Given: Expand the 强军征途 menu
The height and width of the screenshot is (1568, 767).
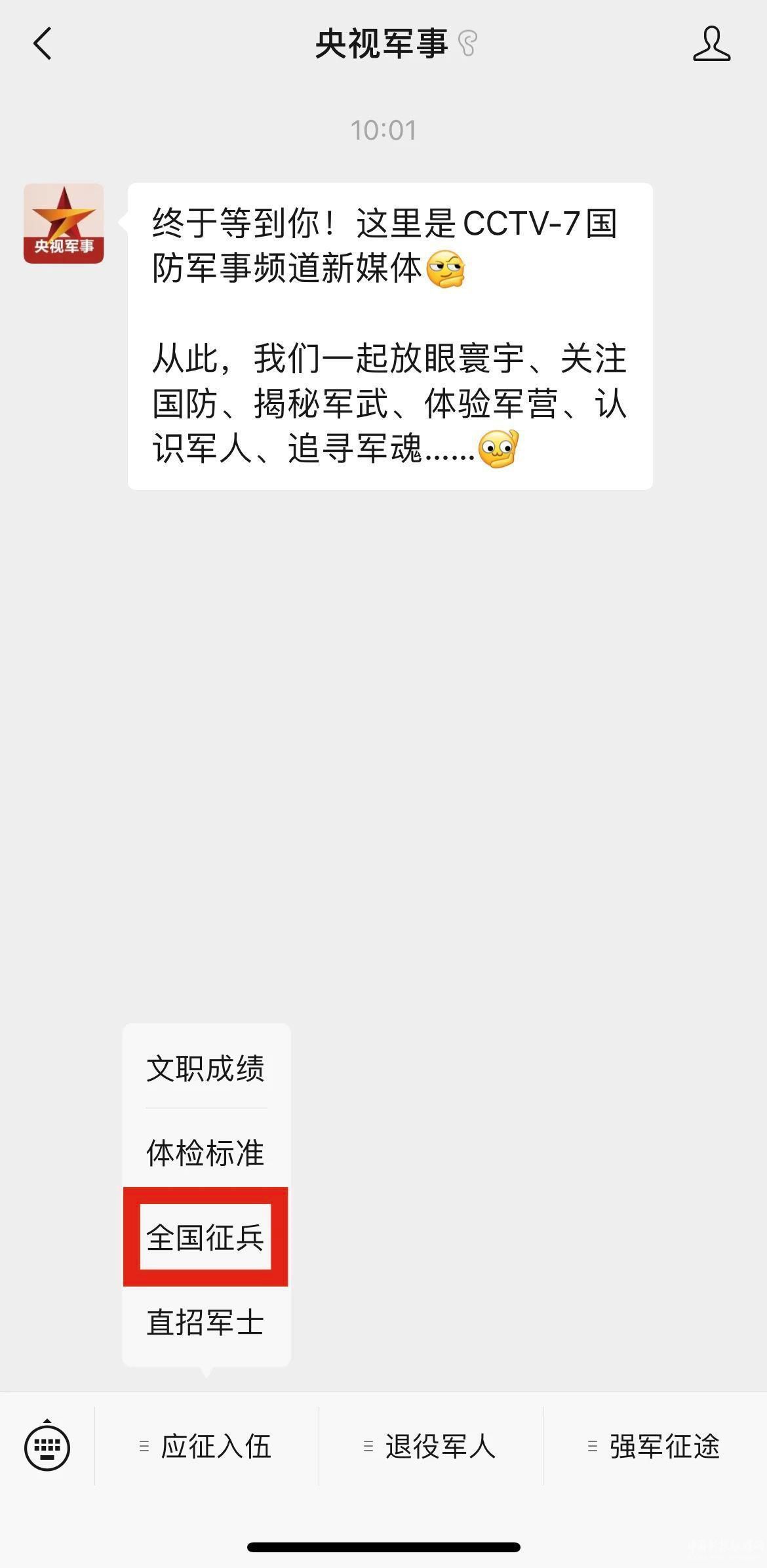Looking at the screenshot, I should pos(655,1446).
